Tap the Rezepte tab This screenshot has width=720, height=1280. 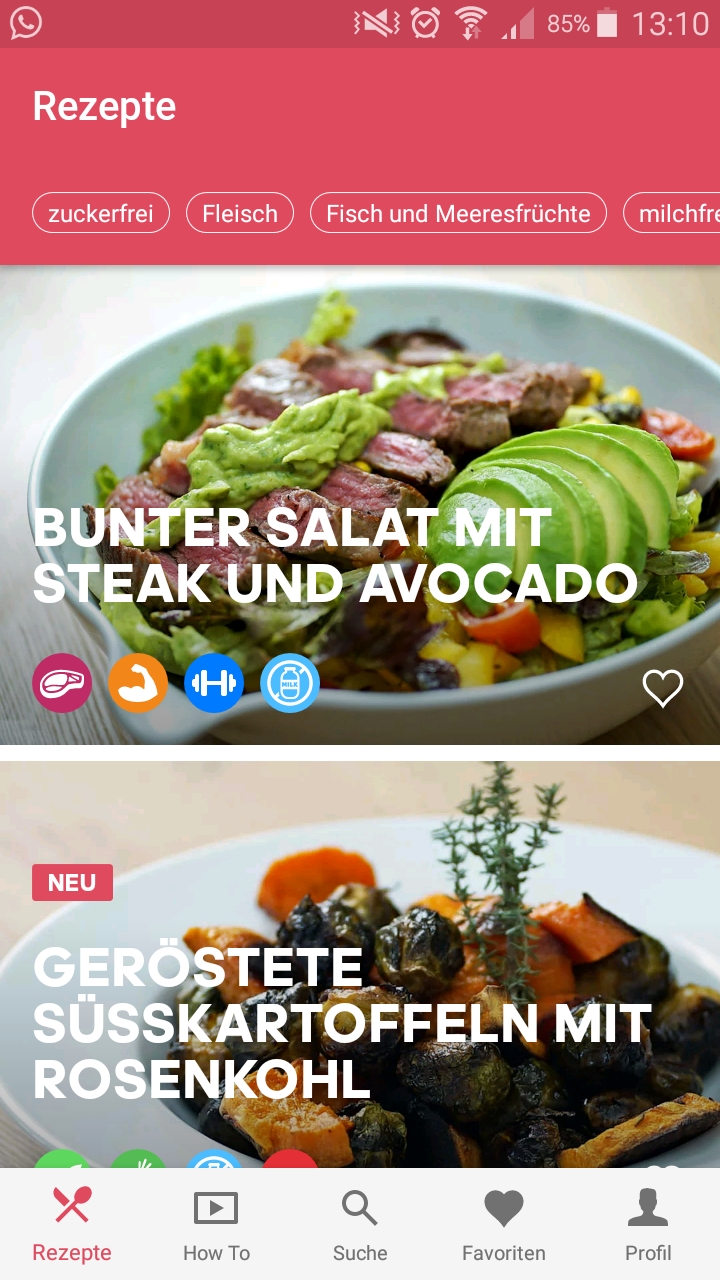click(72, 1225)
